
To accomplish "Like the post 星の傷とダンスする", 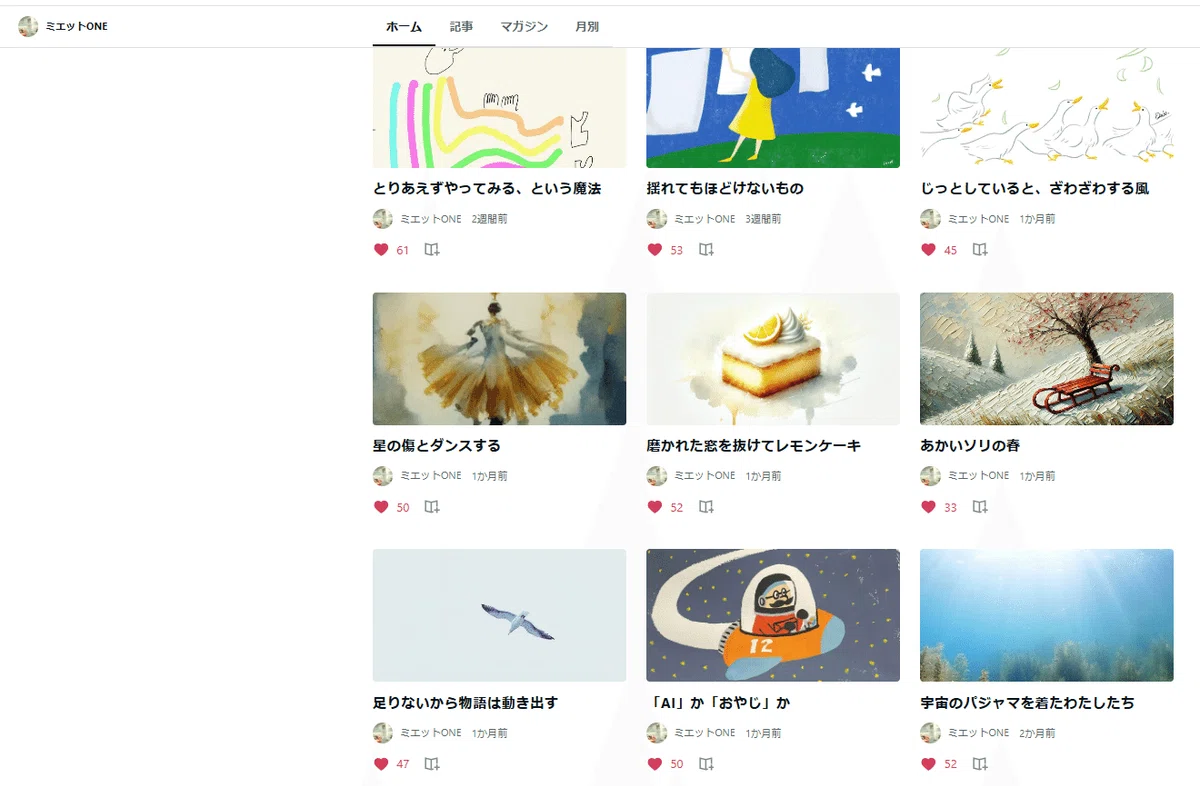I will pyautogui.click(x=381, y=507).
